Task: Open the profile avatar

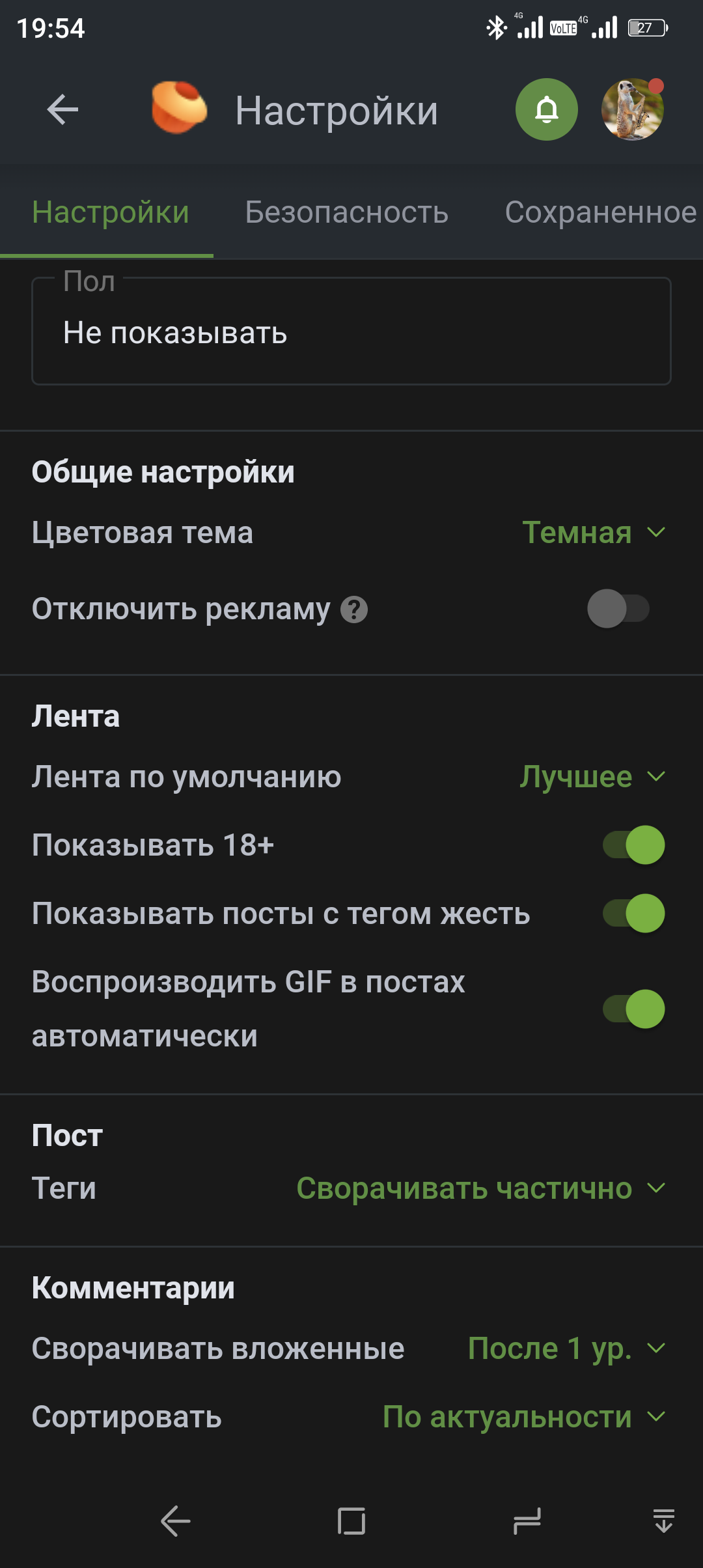Action: tap(632, 109)
